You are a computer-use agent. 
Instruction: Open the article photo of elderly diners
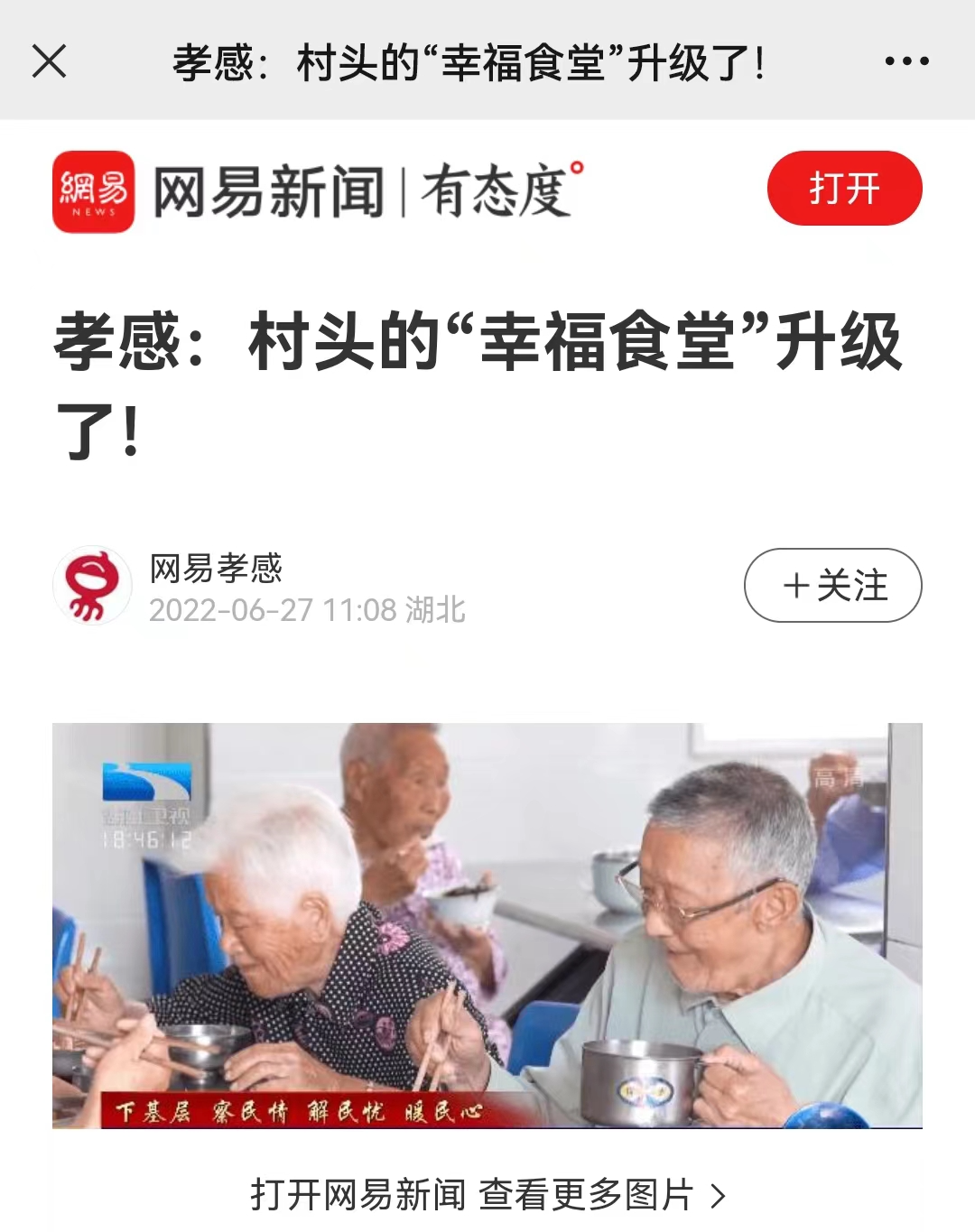pyautogui.click(x=487, y=925)
